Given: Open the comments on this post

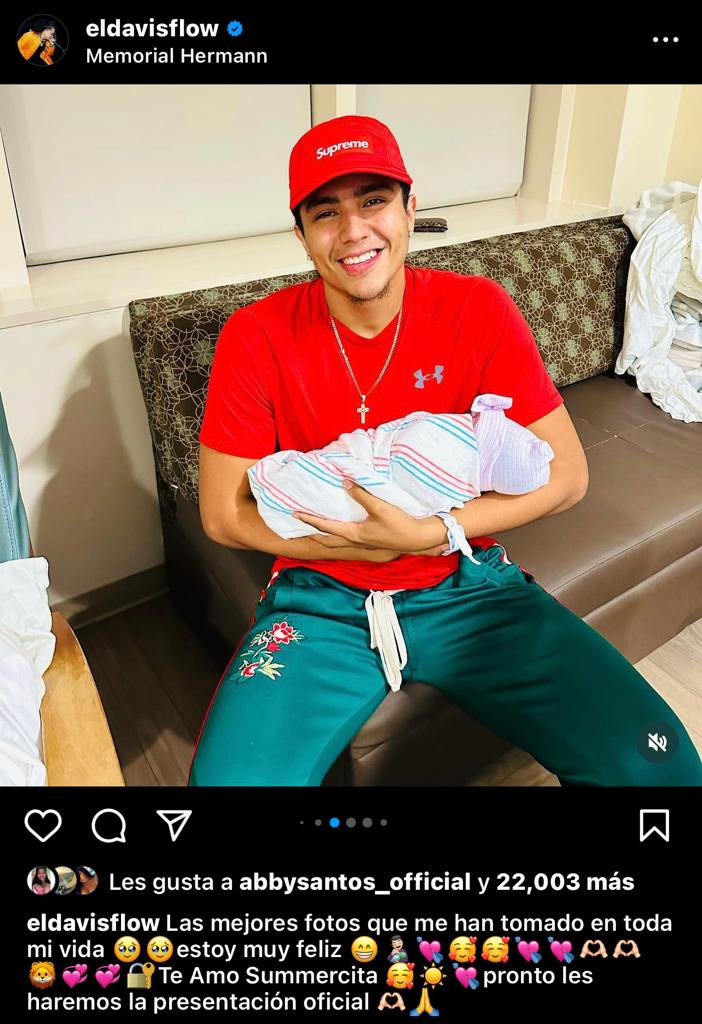Looking at the screenshot, I should click(x=109, y=825).
